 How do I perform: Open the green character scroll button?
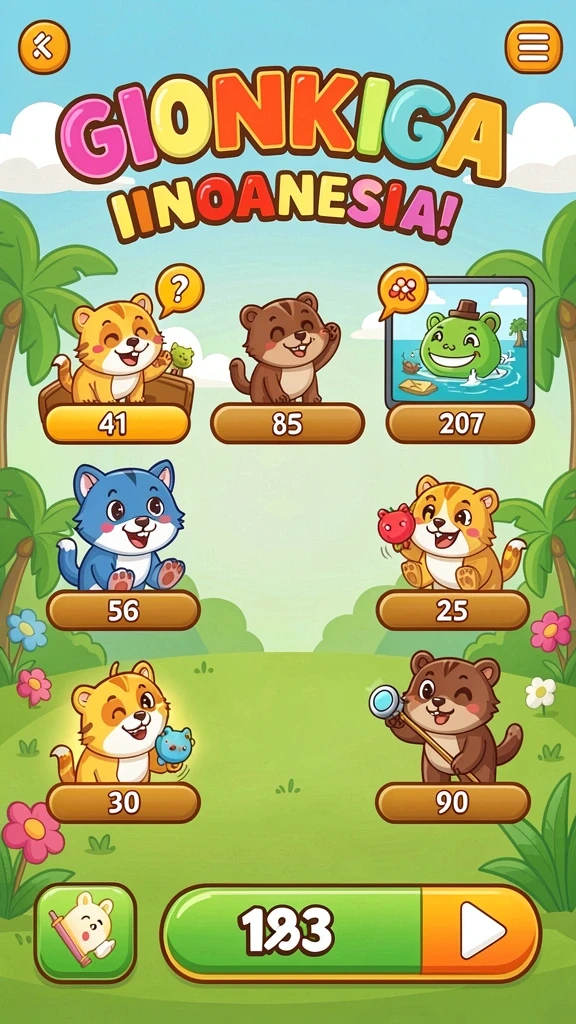pyautogui.click(x=85, y=933)
